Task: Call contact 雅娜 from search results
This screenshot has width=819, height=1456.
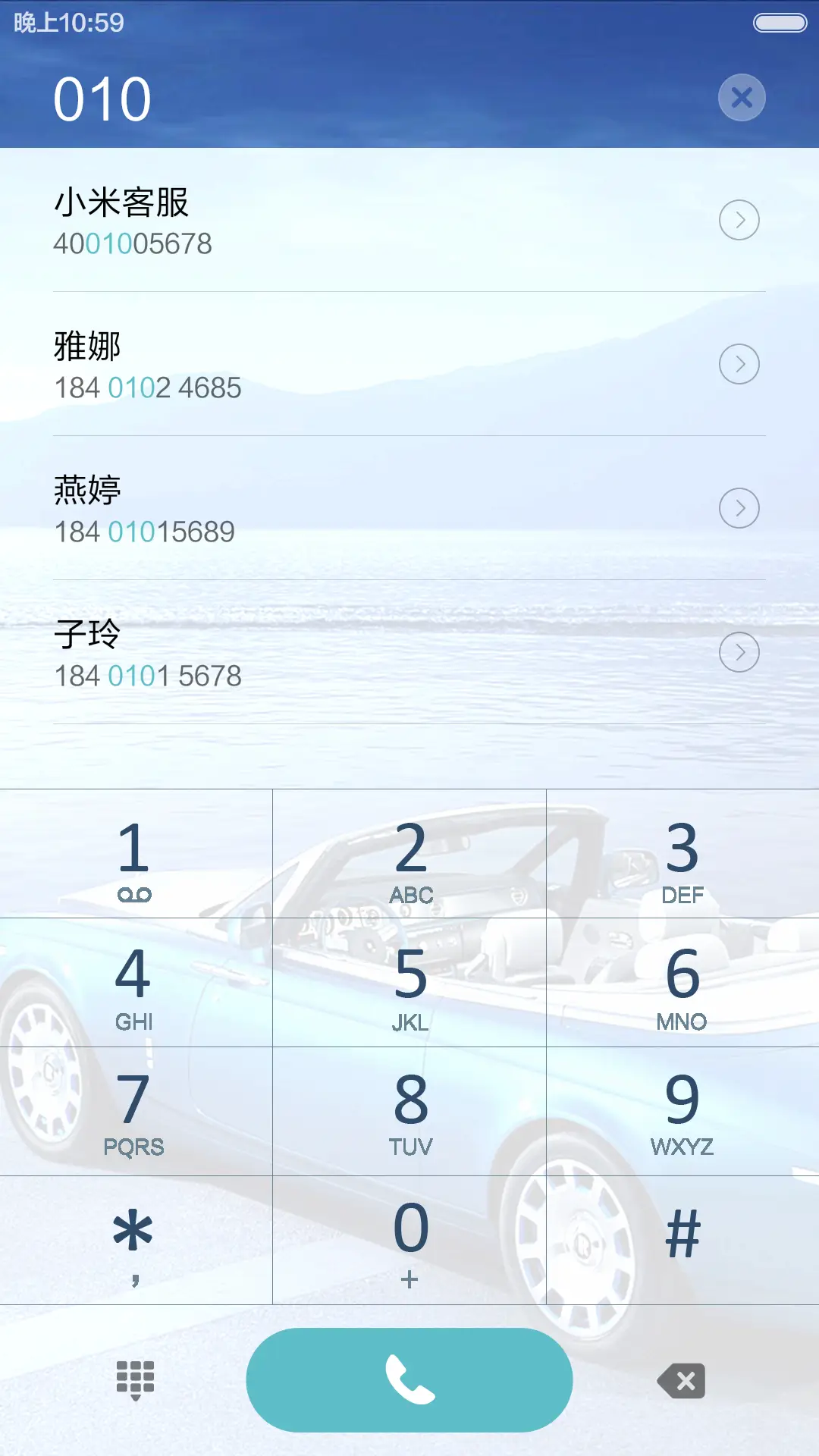Action: click(x=303, y=364)
